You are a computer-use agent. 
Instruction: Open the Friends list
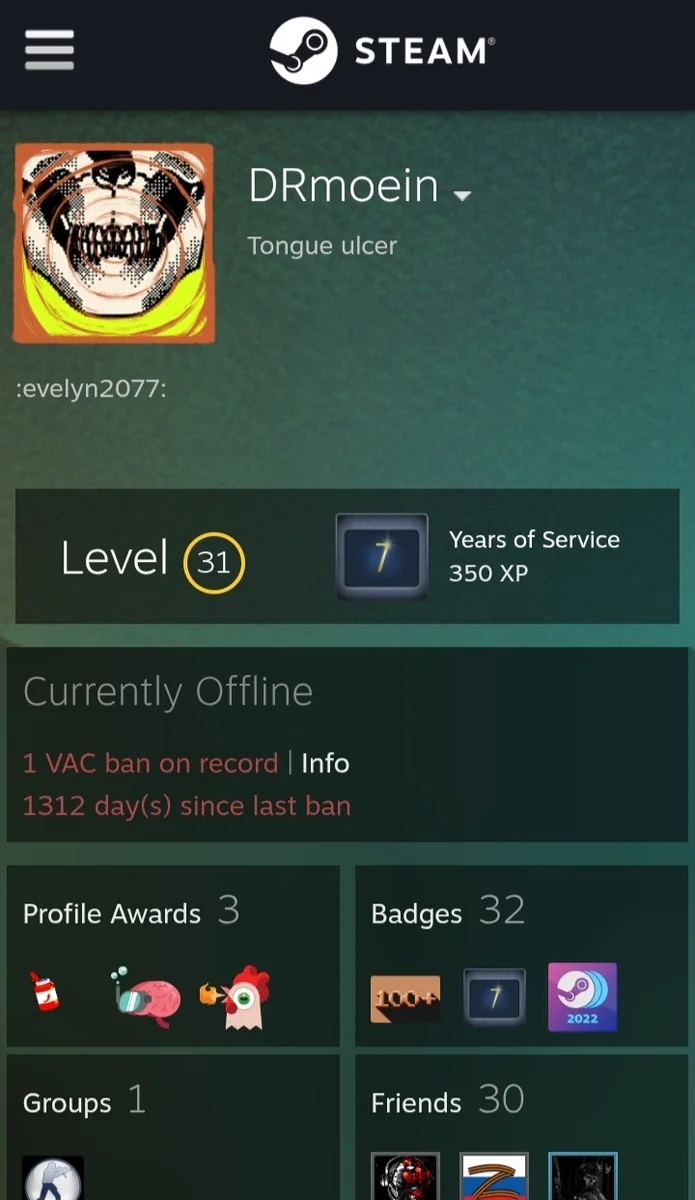tap(416, 1103)
